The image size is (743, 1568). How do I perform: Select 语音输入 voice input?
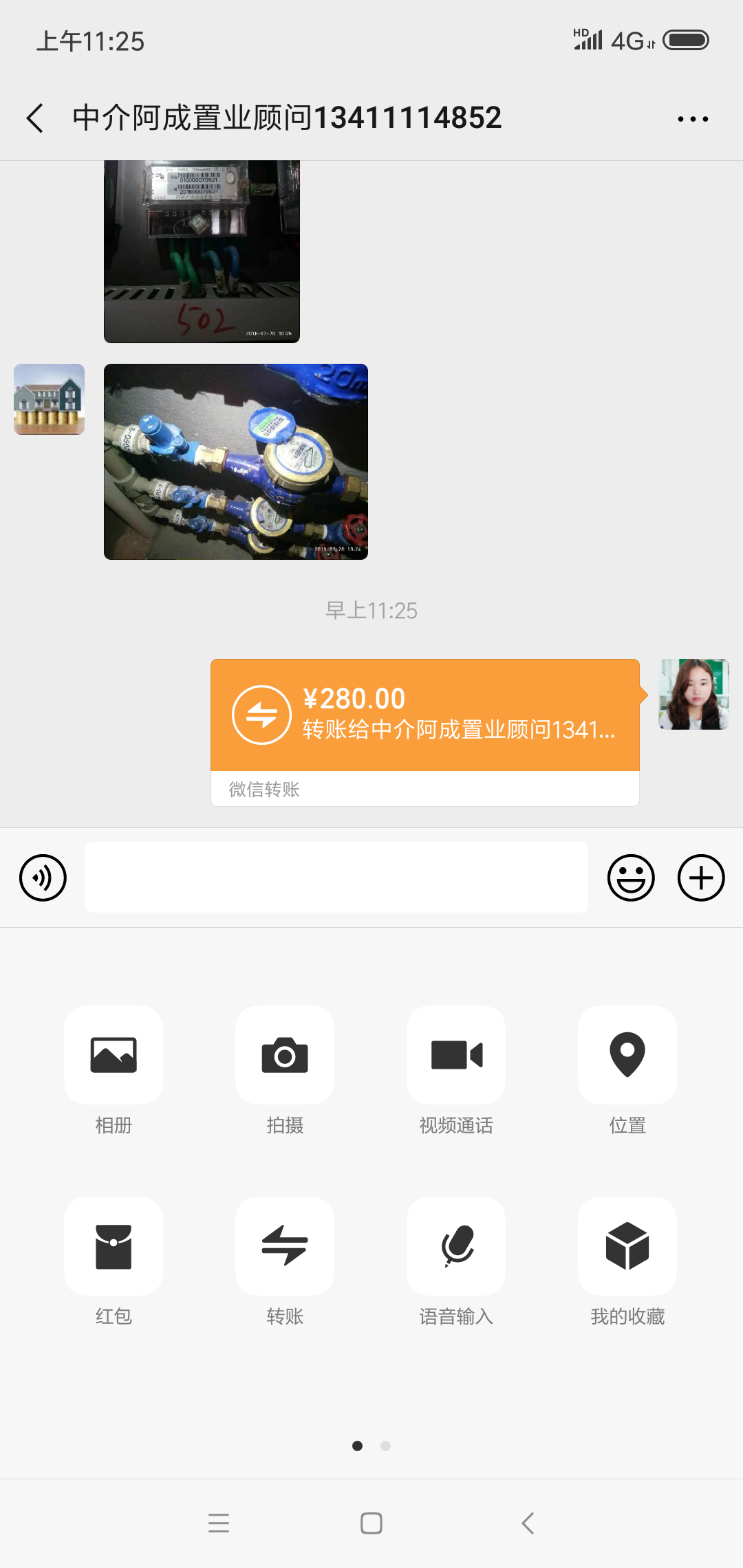456,1246
